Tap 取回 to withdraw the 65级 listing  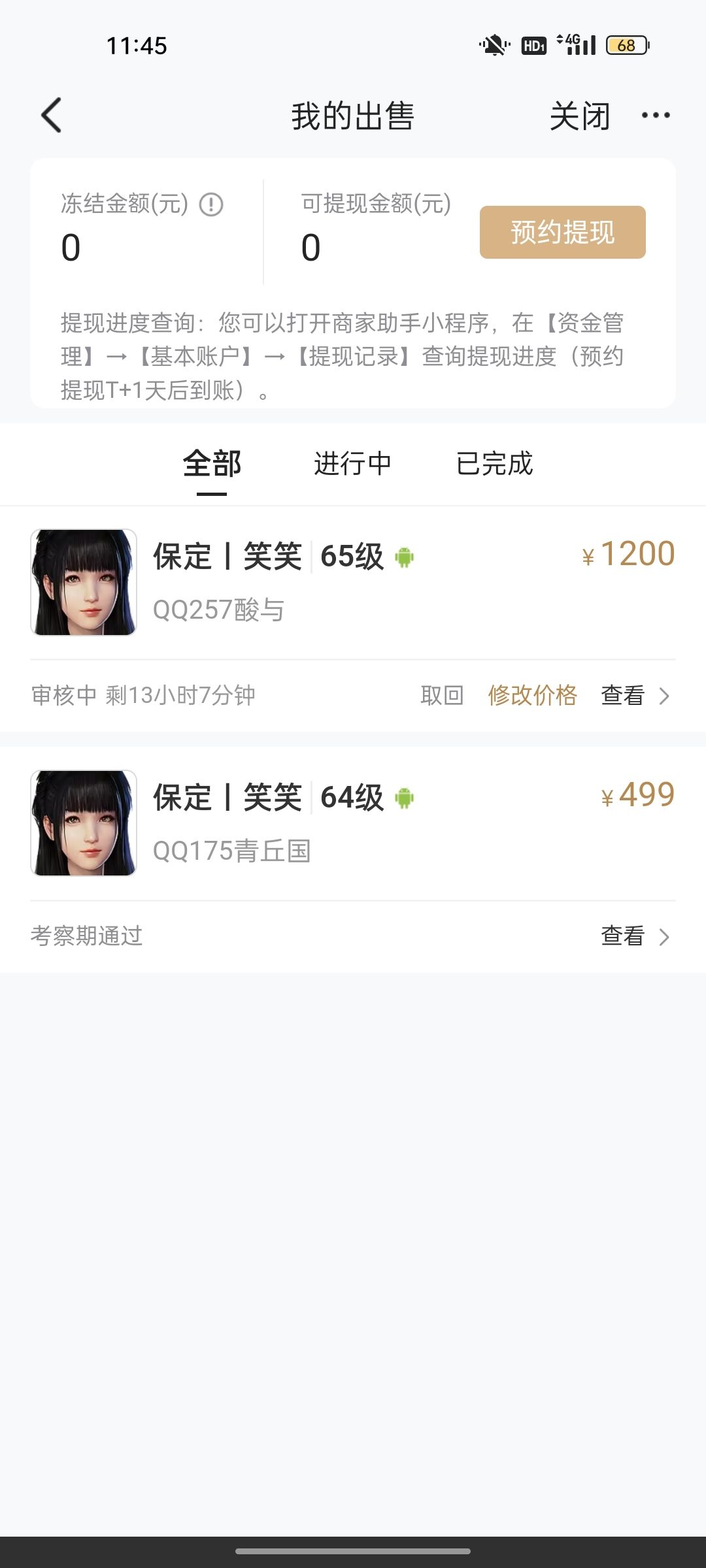442,695
